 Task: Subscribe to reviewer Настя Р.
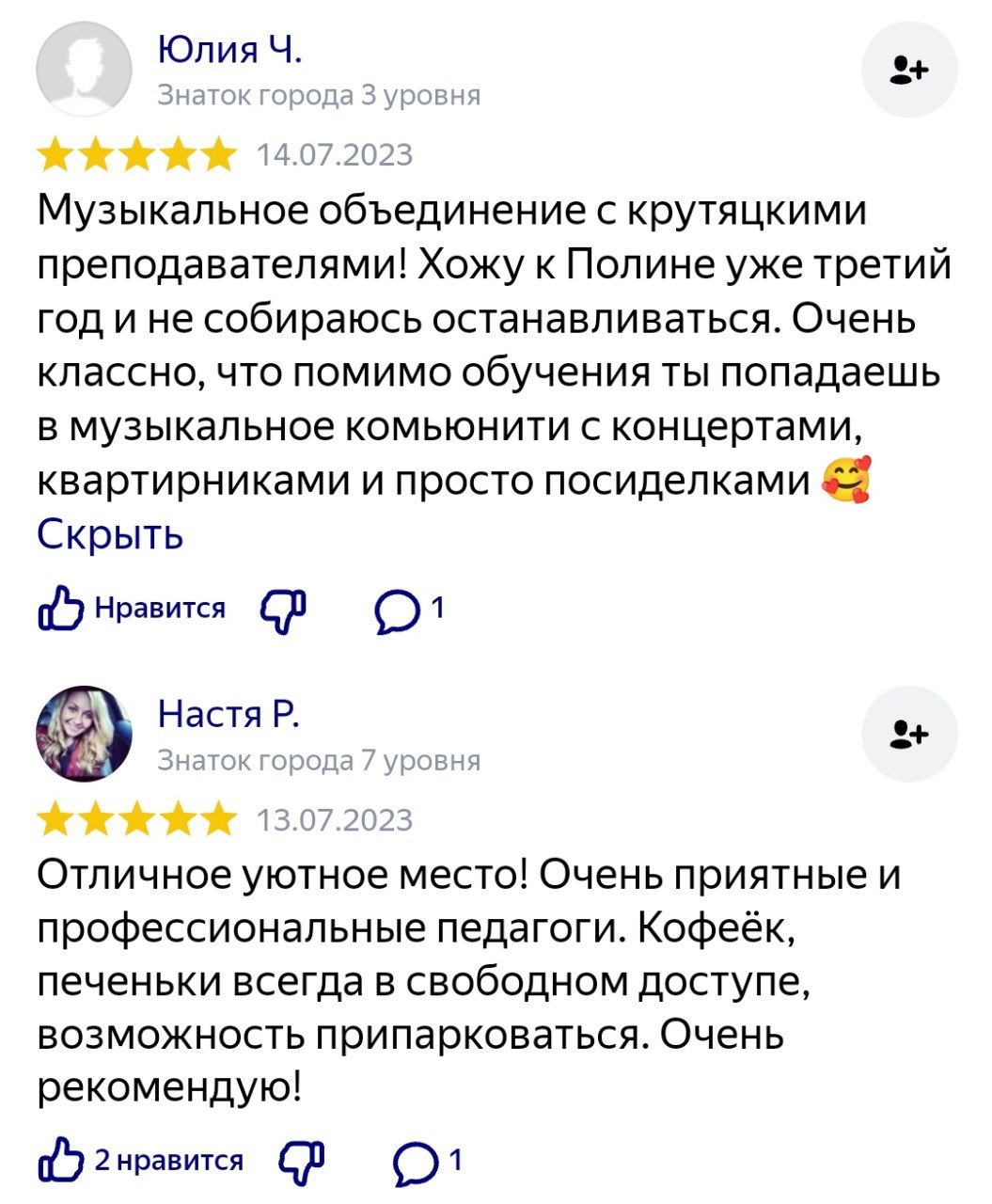[x=909, y=734]
